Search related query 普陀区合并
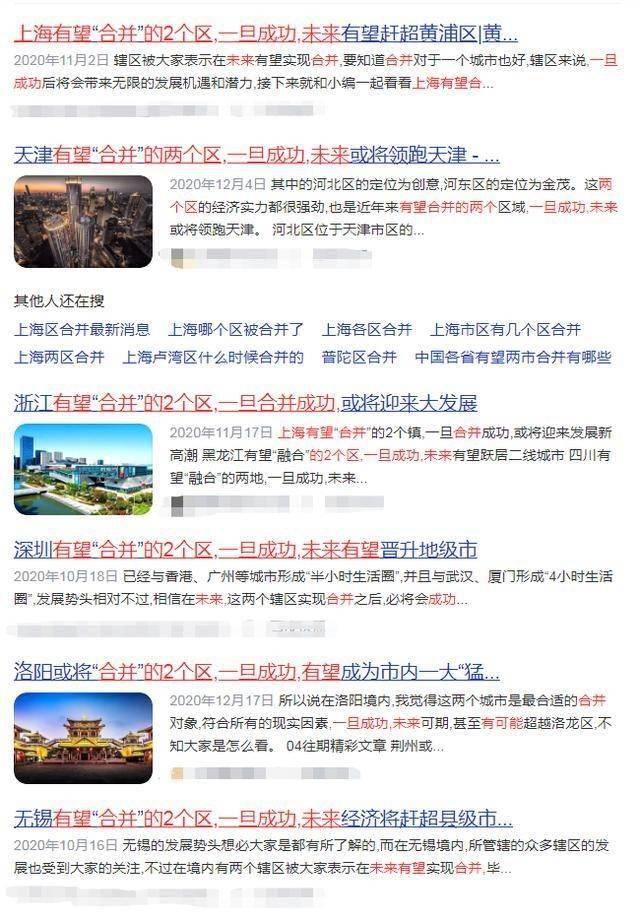Viewport: 640px width, 922px height. coord(359,357)
